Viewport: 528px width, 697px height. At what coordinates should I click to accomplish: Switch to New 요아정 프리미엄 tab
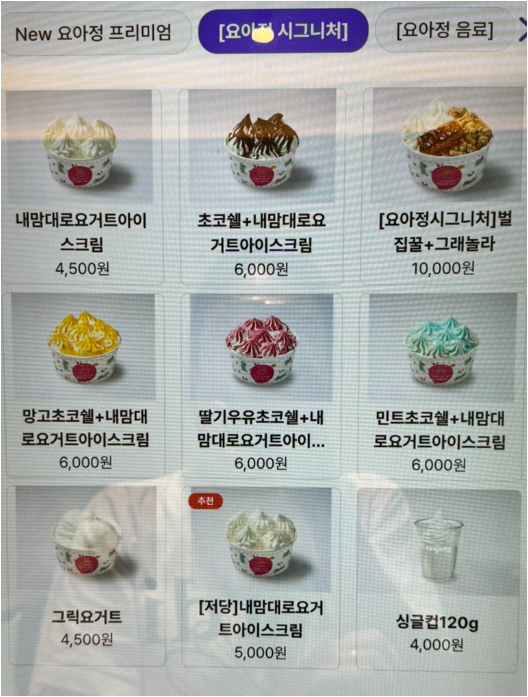pyautogui.click(x=95, y=33)
